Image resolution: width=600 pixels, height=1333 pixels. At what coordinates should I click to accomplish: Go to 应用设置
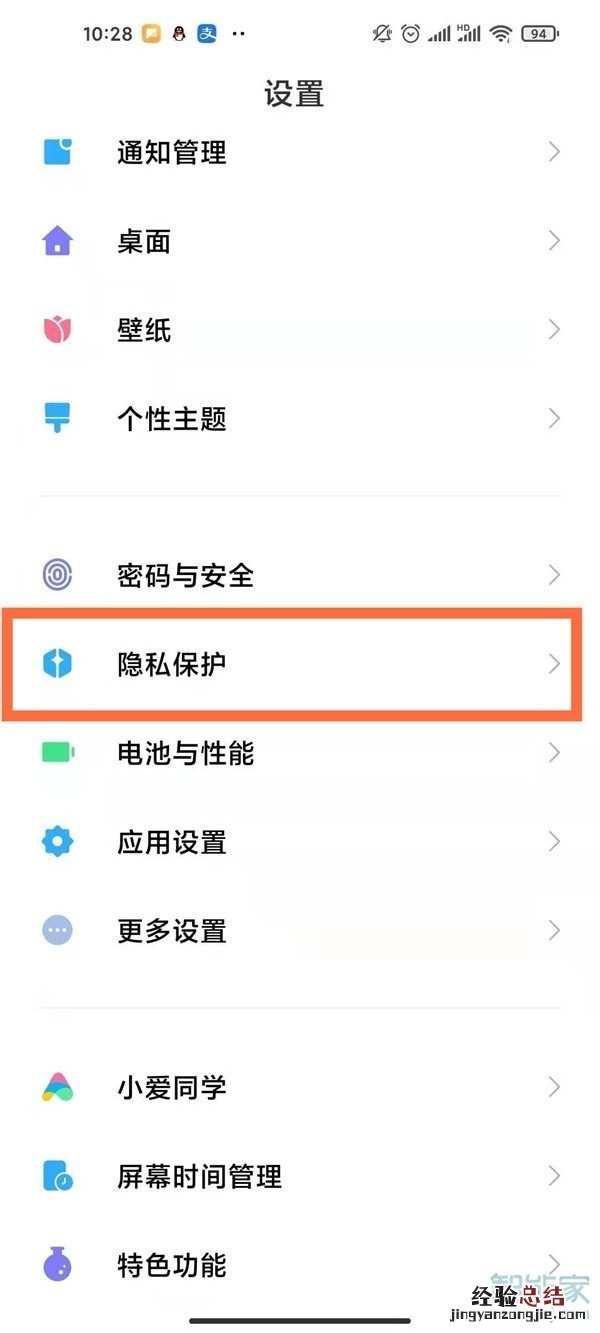(300, 842)
